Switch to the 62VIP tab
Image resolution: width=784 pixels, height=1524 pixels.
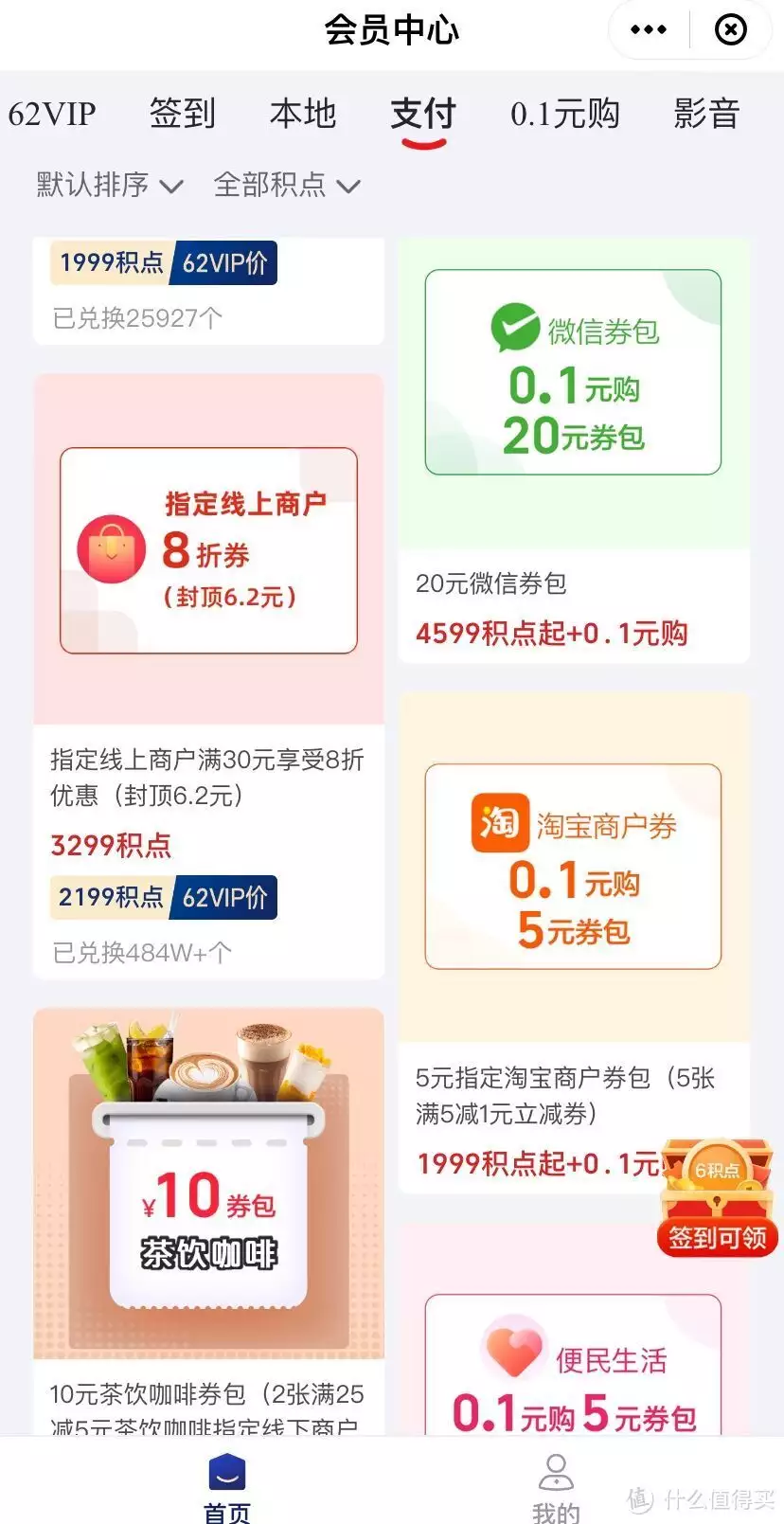(52, 114)
